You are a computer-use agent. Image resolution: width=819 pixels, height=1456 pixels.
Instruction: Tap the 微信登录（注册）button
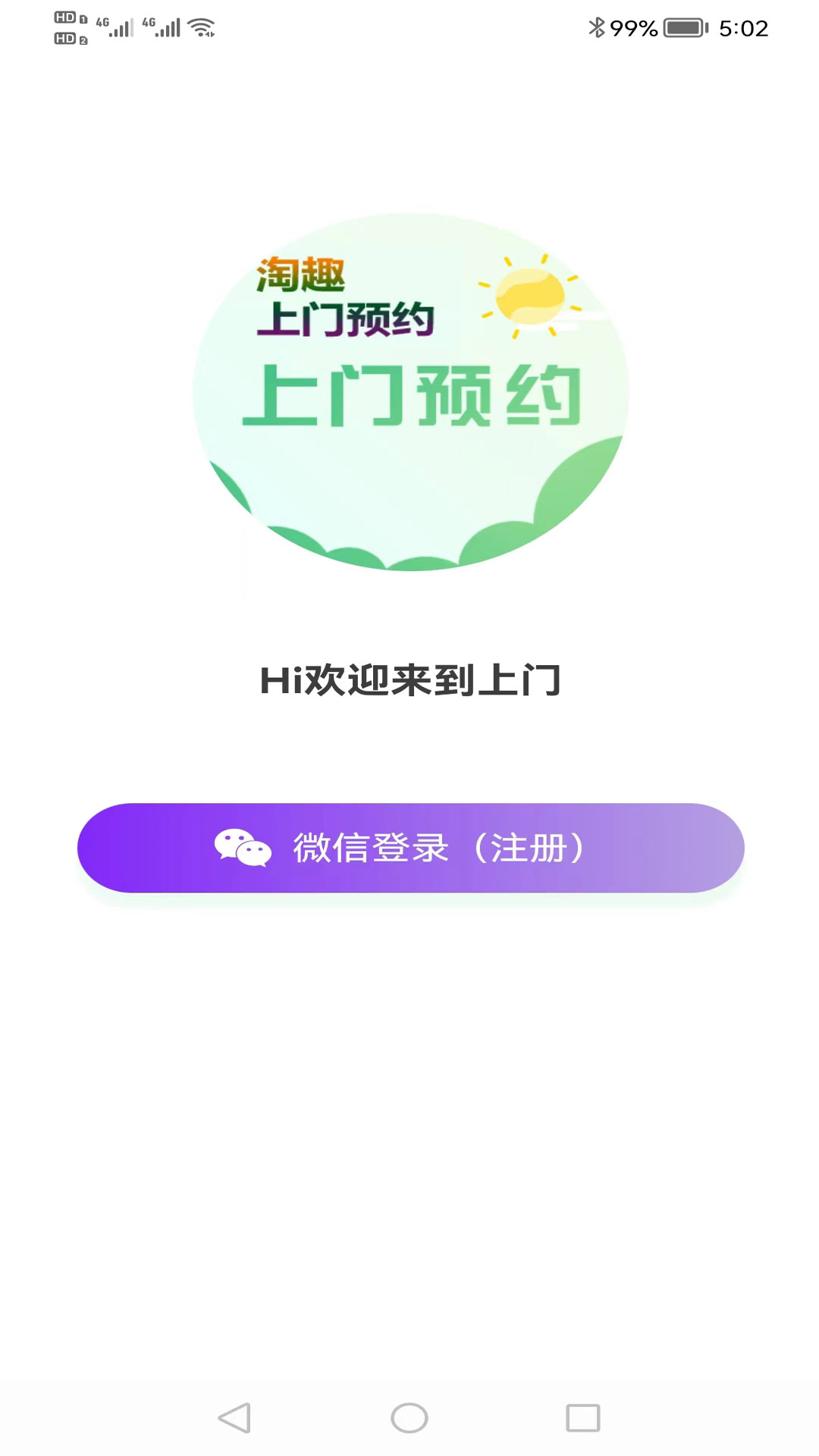pos(409,849)
